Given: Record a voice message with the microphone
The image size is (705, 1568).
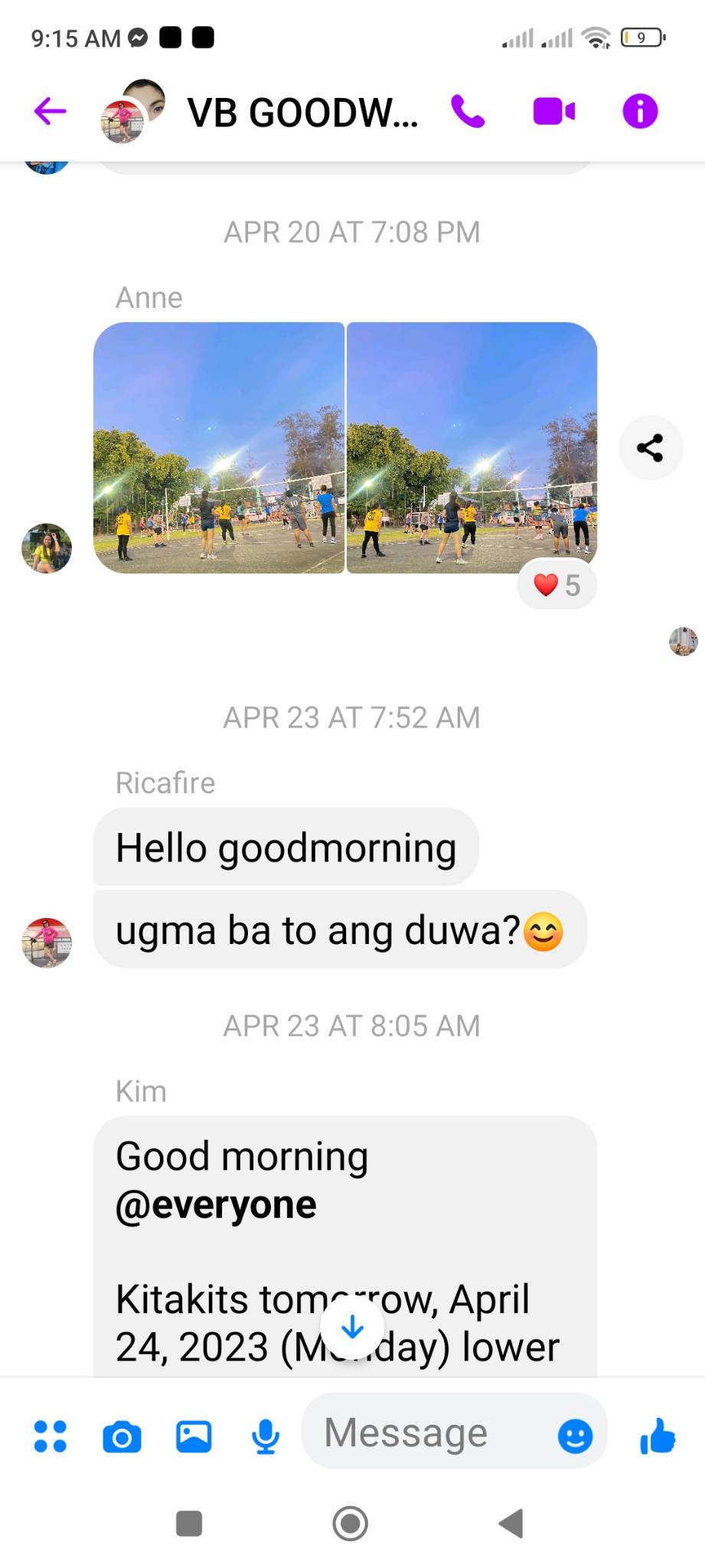Looking at the screenshot, I should coord(266,1436).
